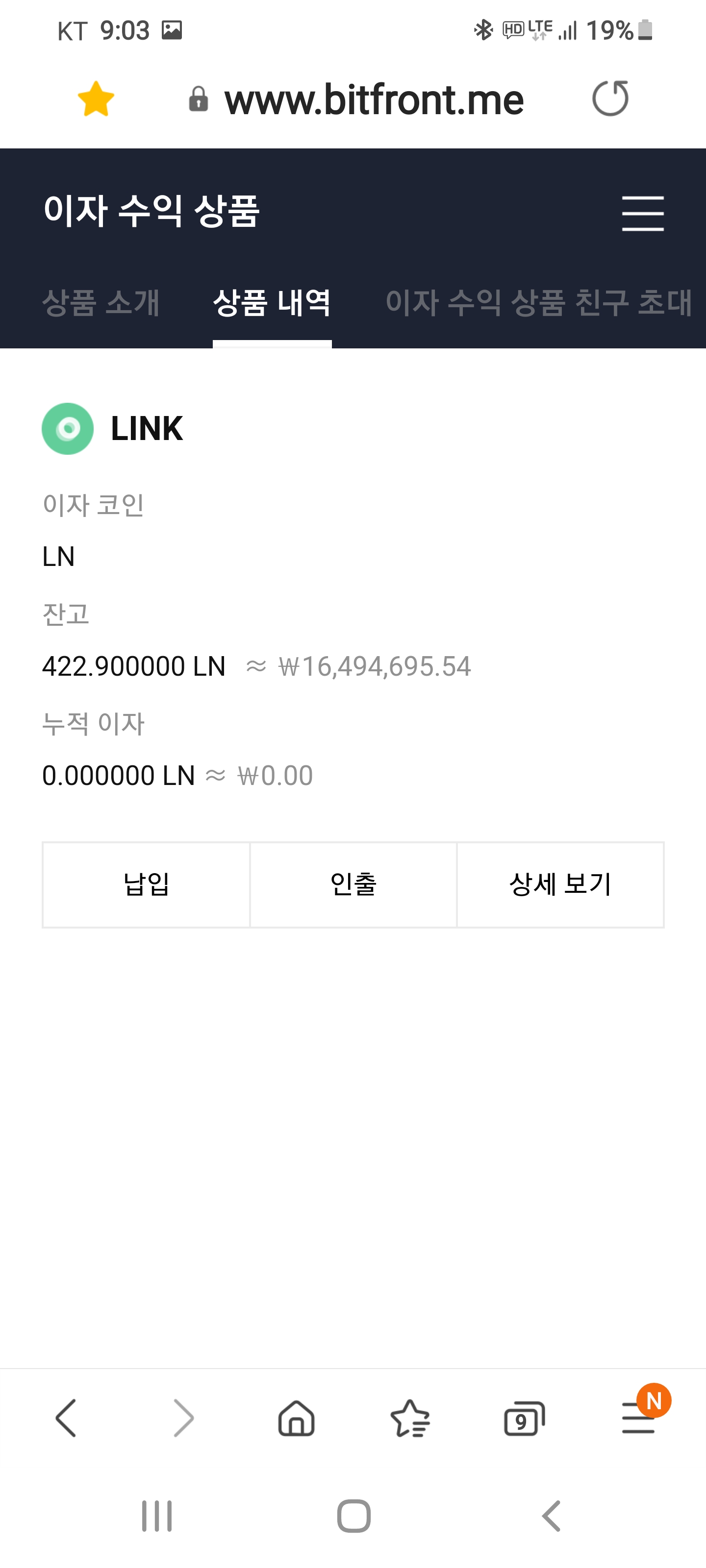Open the 이자 수익 상품 친구 초대 tab

538,302
